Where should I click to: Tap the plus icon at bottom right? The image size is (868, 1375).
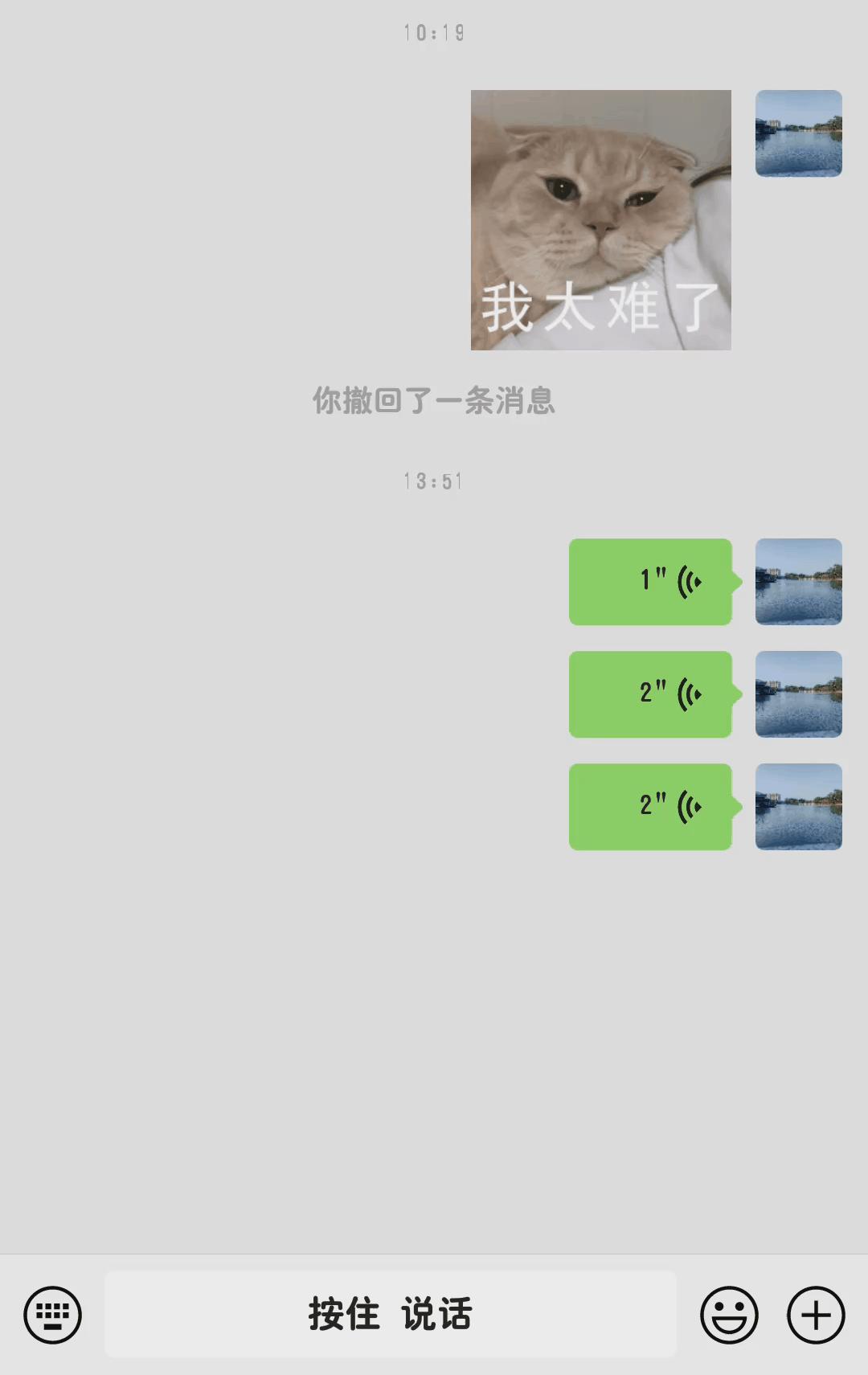[817, 1315]
